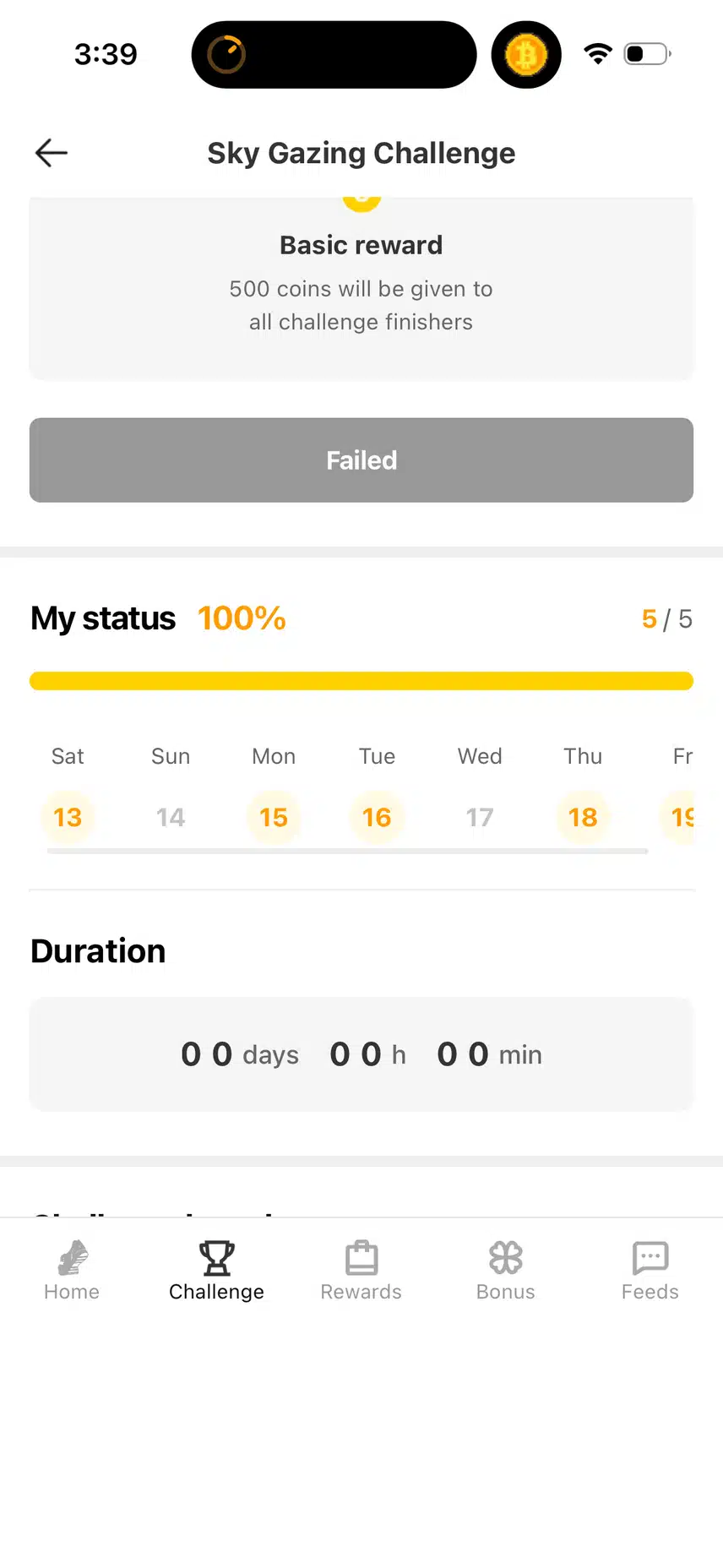723x1568 pixels.
Task: Select the Challenge tab
Action: [x=216, y=1271]
